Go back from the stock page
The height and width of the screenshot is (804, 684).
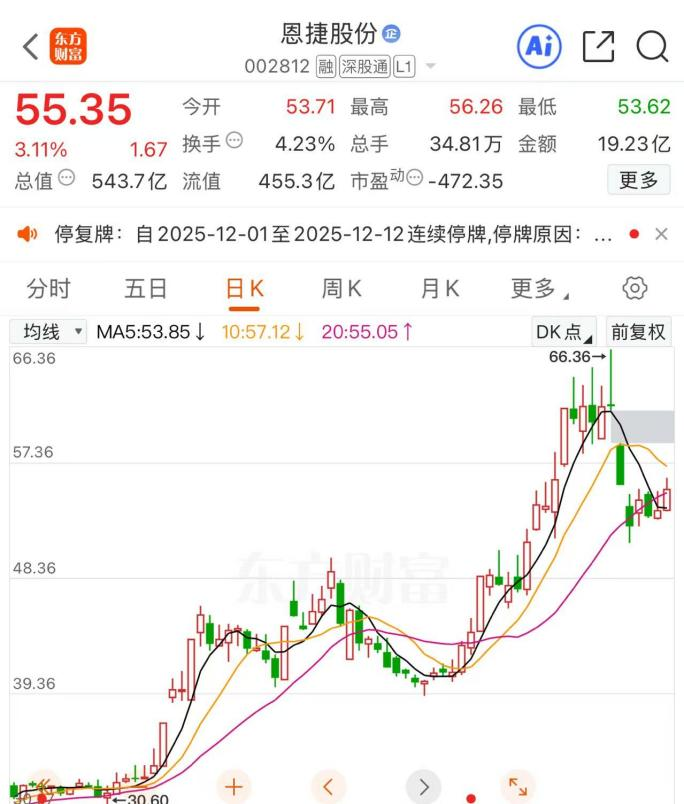point(30,46)
